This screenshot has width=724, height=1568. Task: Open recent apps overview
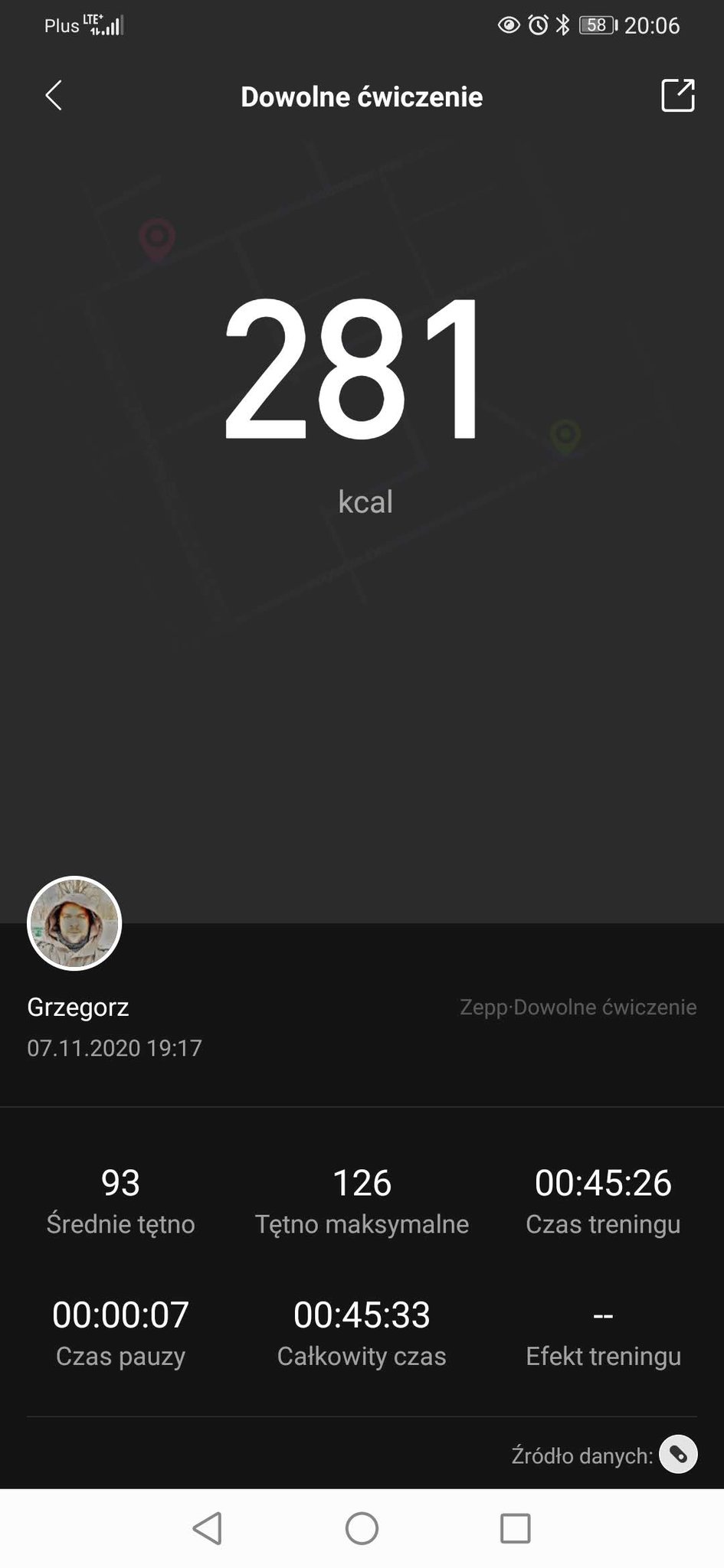tap(515, 1528)
